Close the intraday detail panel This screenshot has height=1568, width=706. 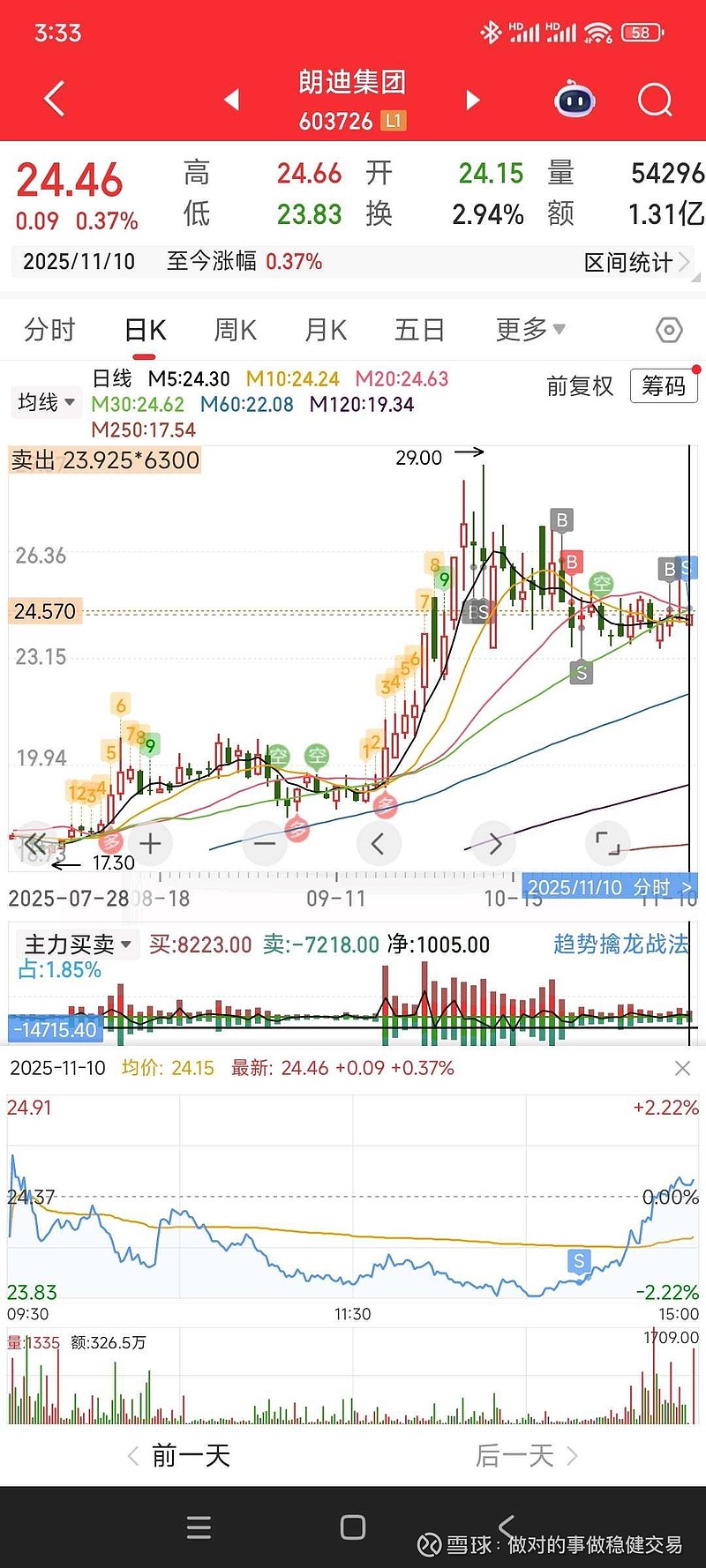tap(682, 1068)
